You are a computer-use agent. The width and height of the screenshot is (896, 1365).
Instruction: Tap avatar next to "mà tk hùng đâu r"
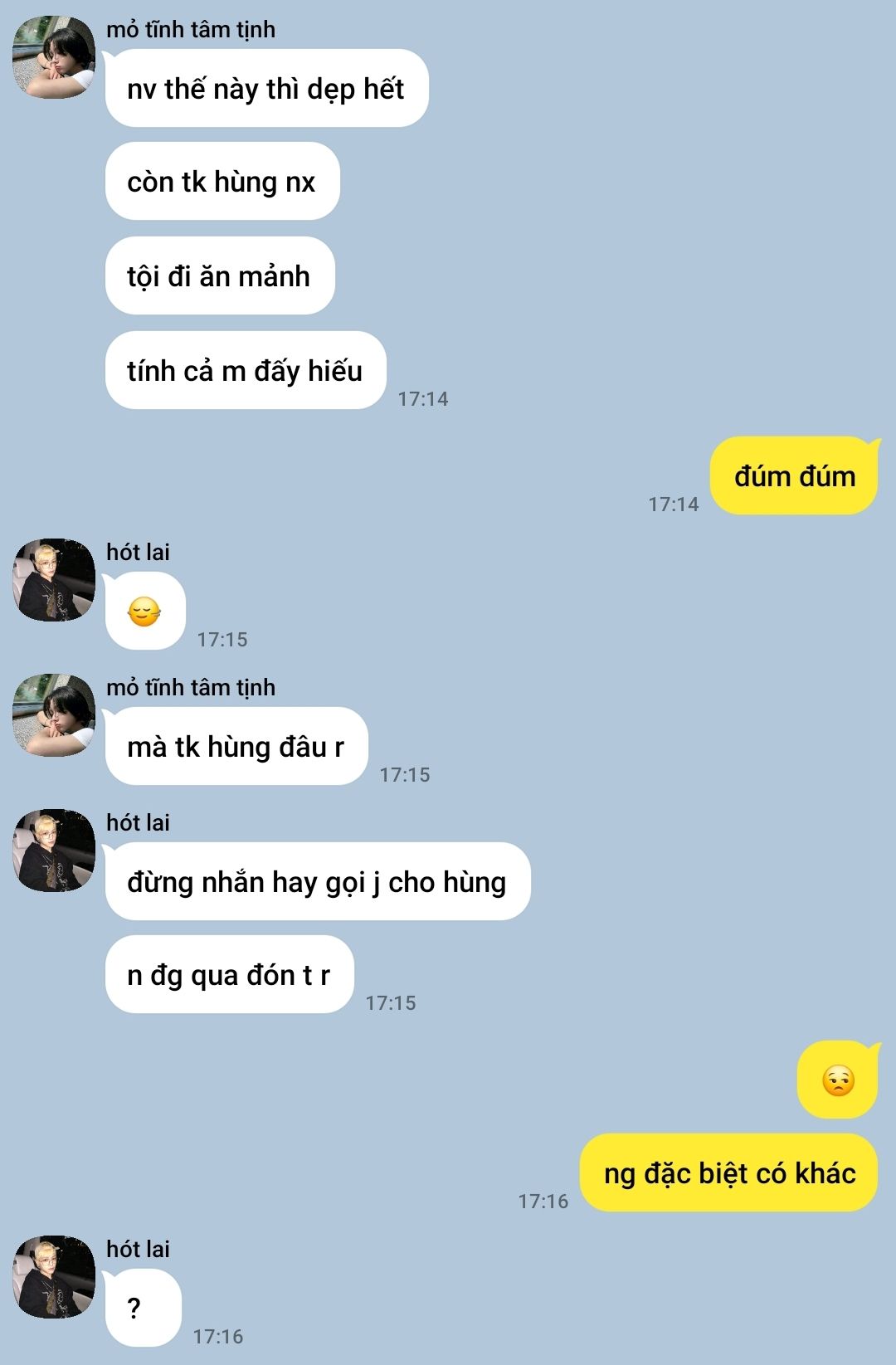[54, 715]
